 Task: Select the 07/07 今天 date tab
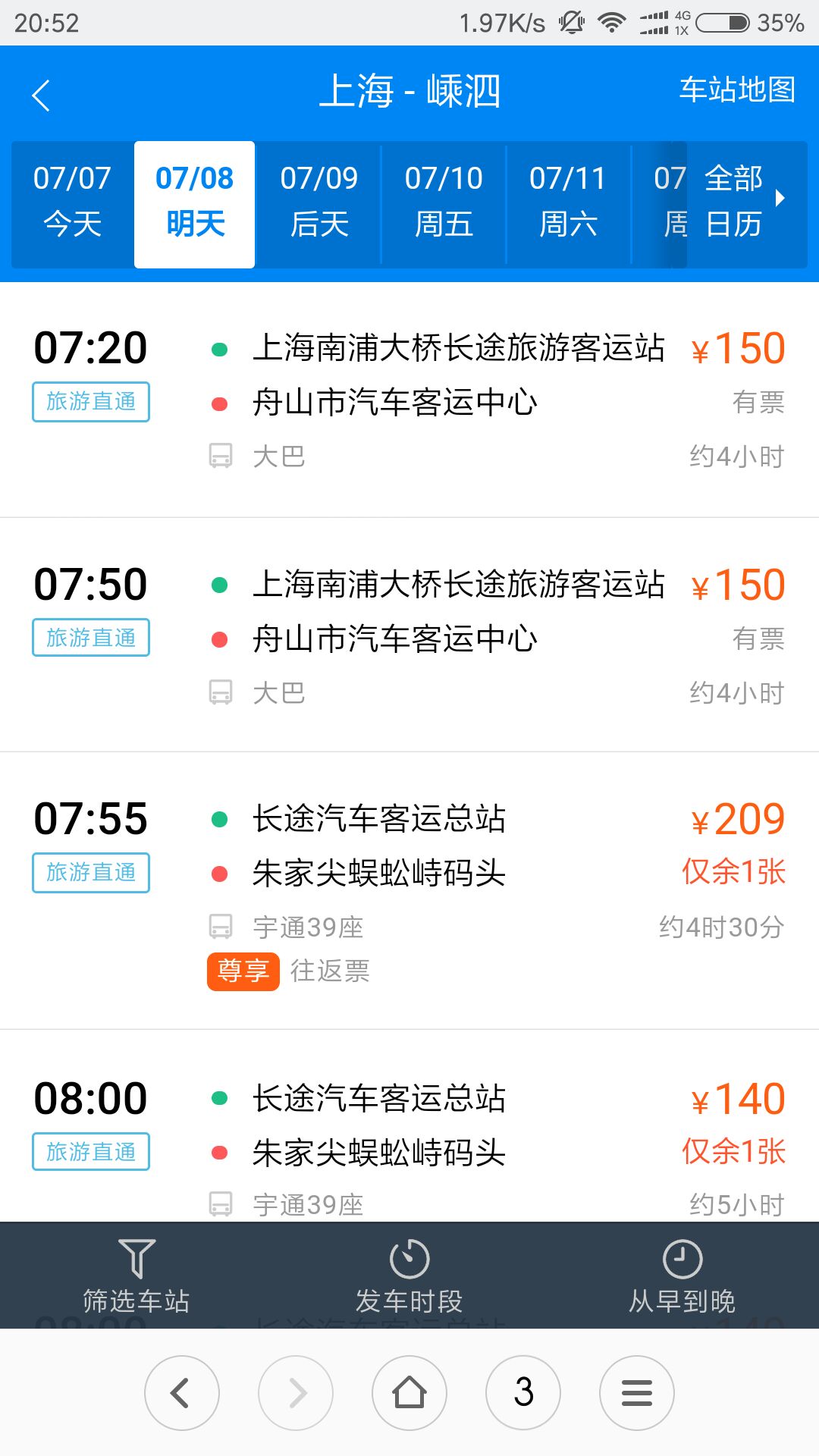(x=72, y=202)
